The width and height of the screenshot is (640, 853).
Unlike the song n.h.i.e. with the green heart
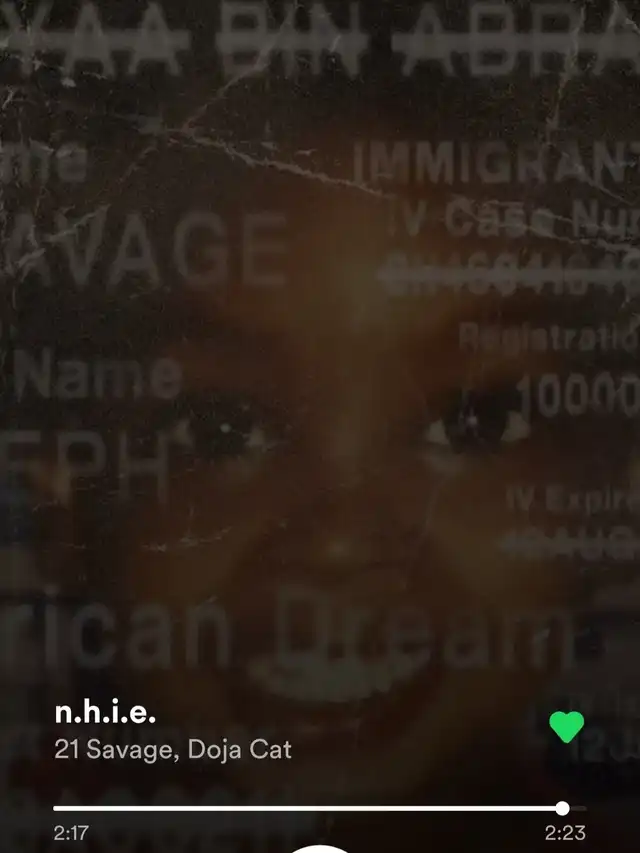coord(566,727)
